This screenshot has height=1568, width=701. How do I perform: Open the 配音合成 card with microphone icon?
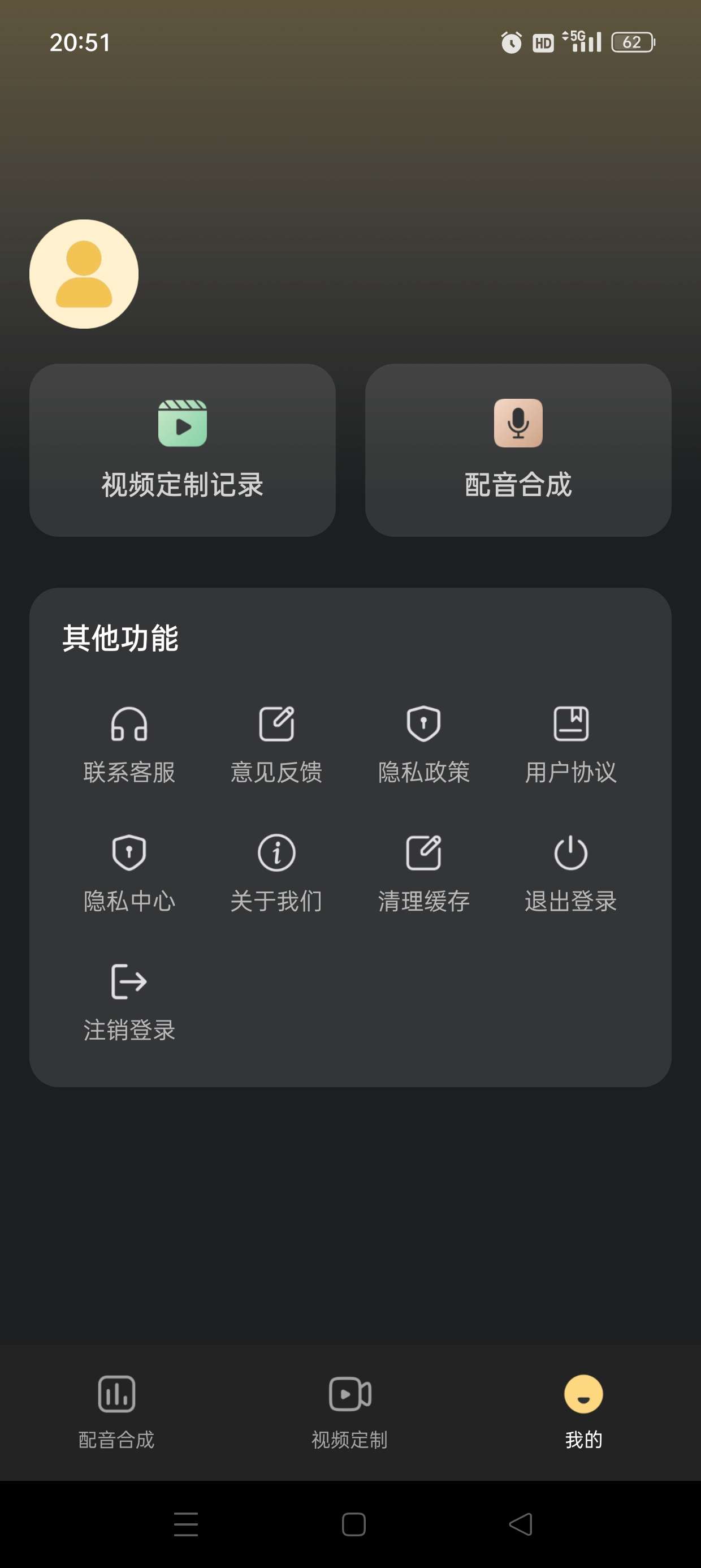[x=518, y=450]
